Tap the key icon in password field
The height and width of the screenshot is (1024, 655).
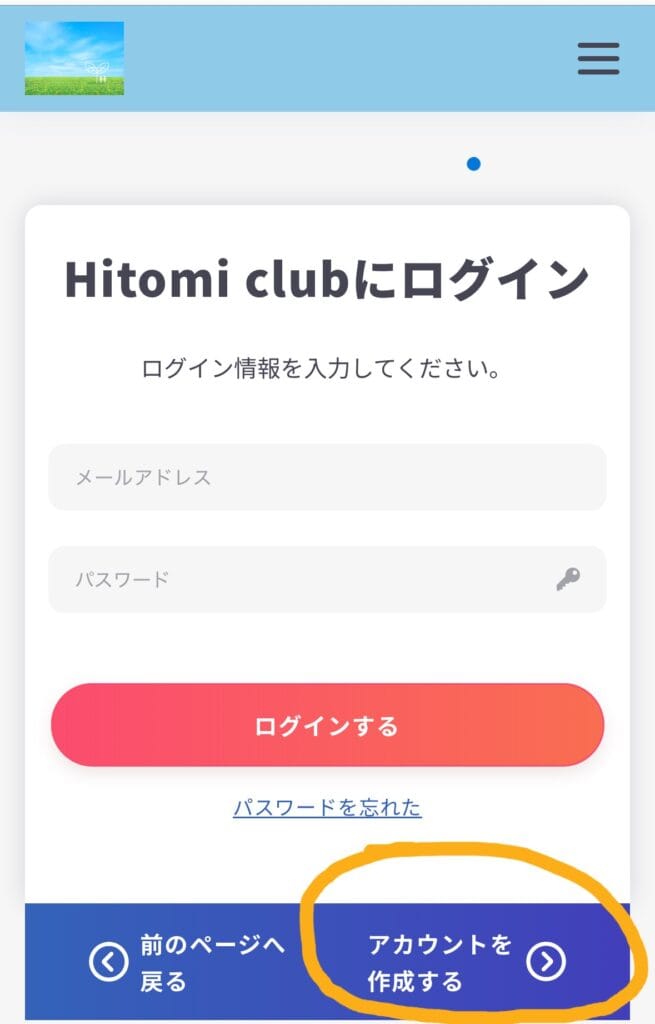point(568,579)
